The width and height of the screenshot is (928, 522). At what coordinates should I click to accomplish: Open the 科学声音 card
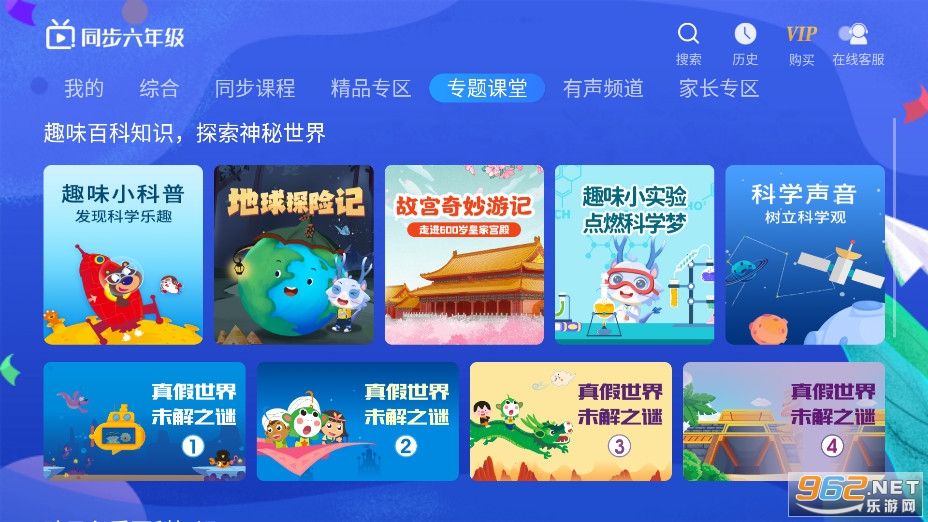[x=805, y=255]
